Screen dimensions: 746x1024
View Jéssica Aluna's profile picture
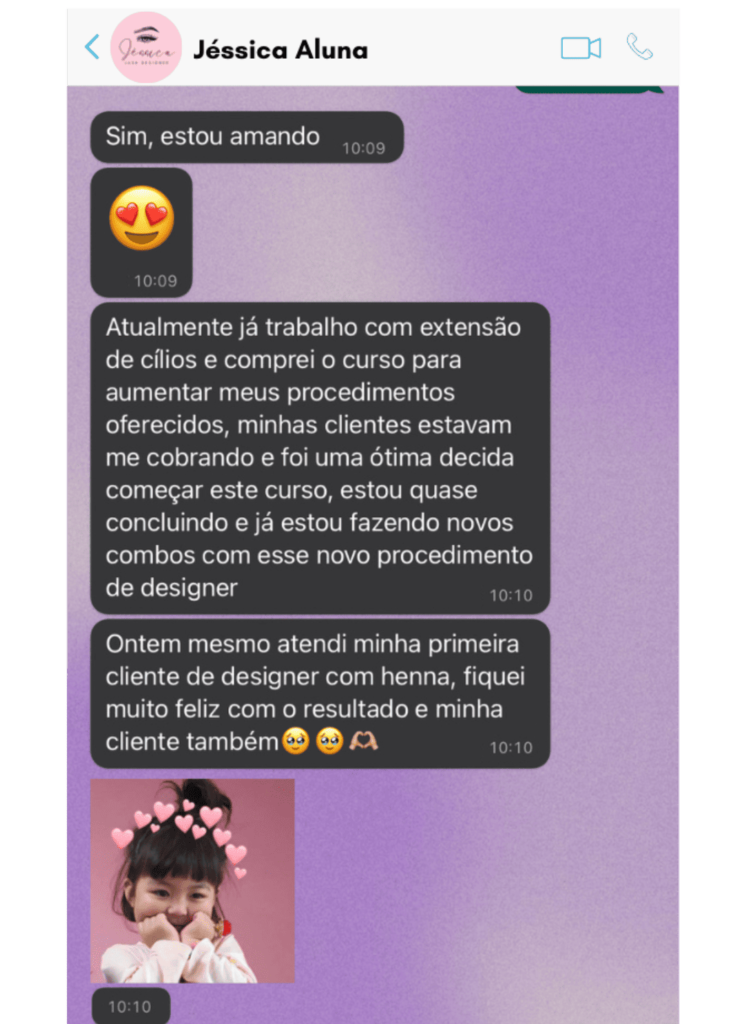click(x=146, y=47)
